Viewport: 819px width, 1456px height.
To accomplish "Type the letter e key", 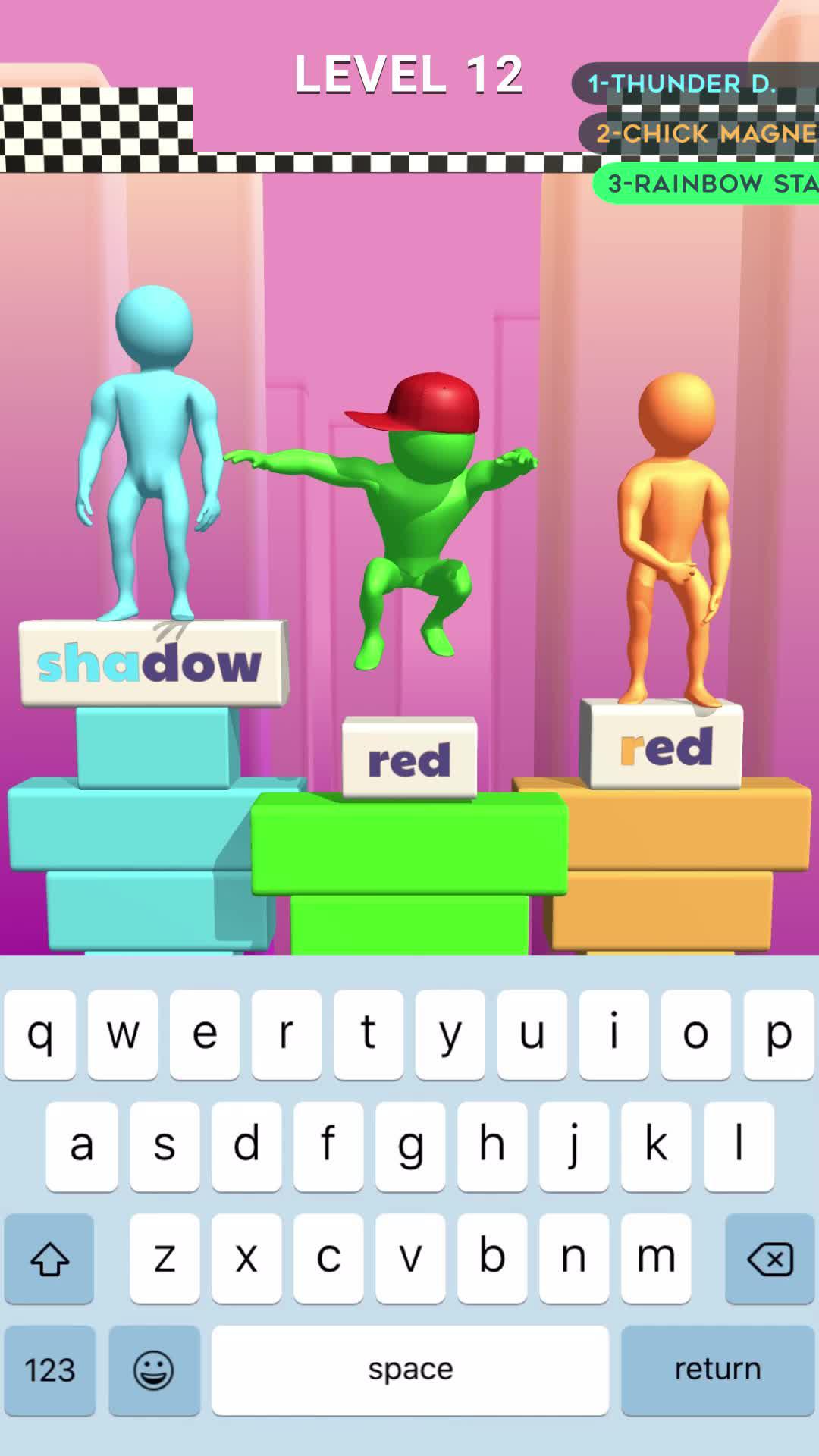I will click(x=205, y=1034).
